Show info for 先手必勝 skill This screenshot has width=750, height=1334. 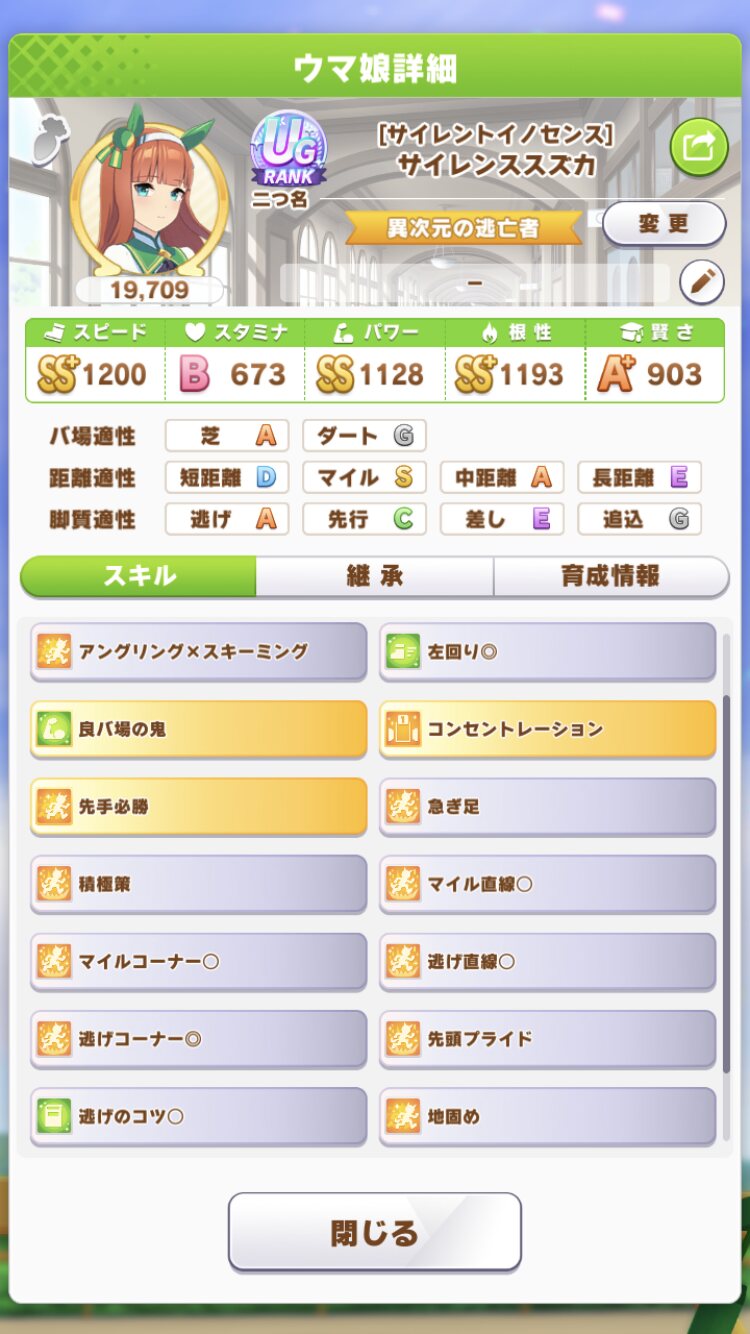(x=199, y=806)
